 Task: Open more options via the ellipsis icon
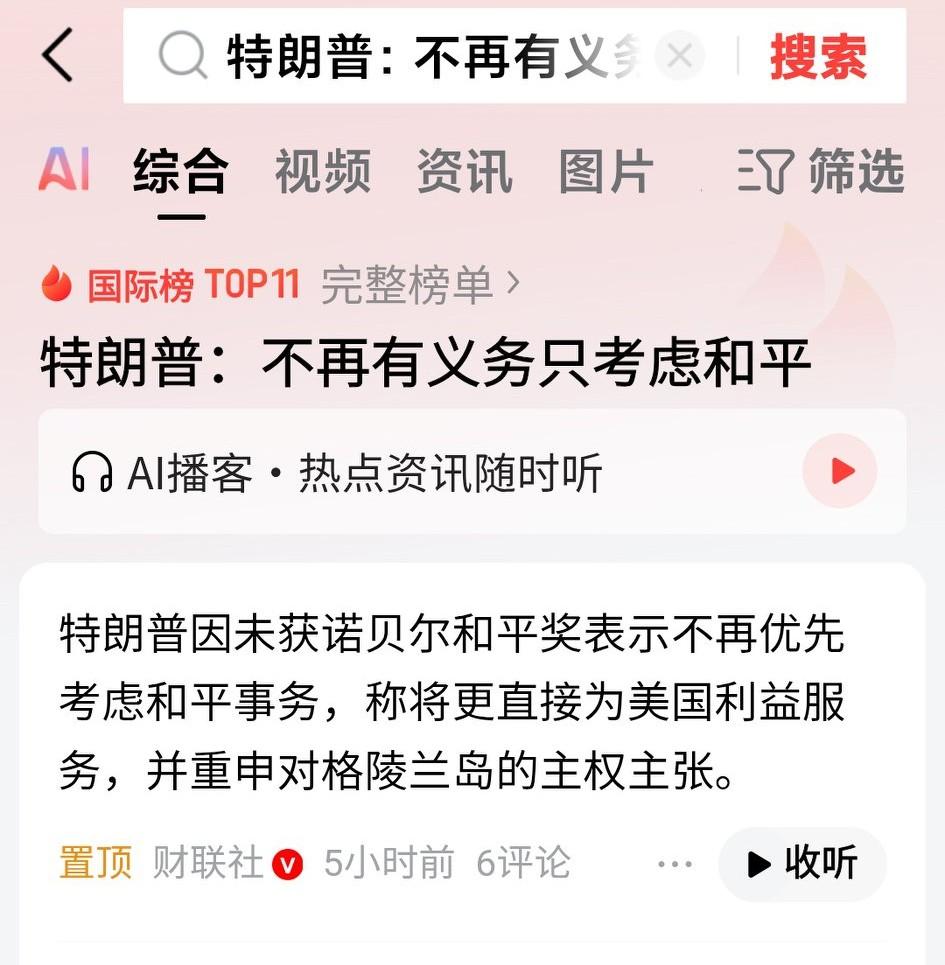click(x=676, y=865)
